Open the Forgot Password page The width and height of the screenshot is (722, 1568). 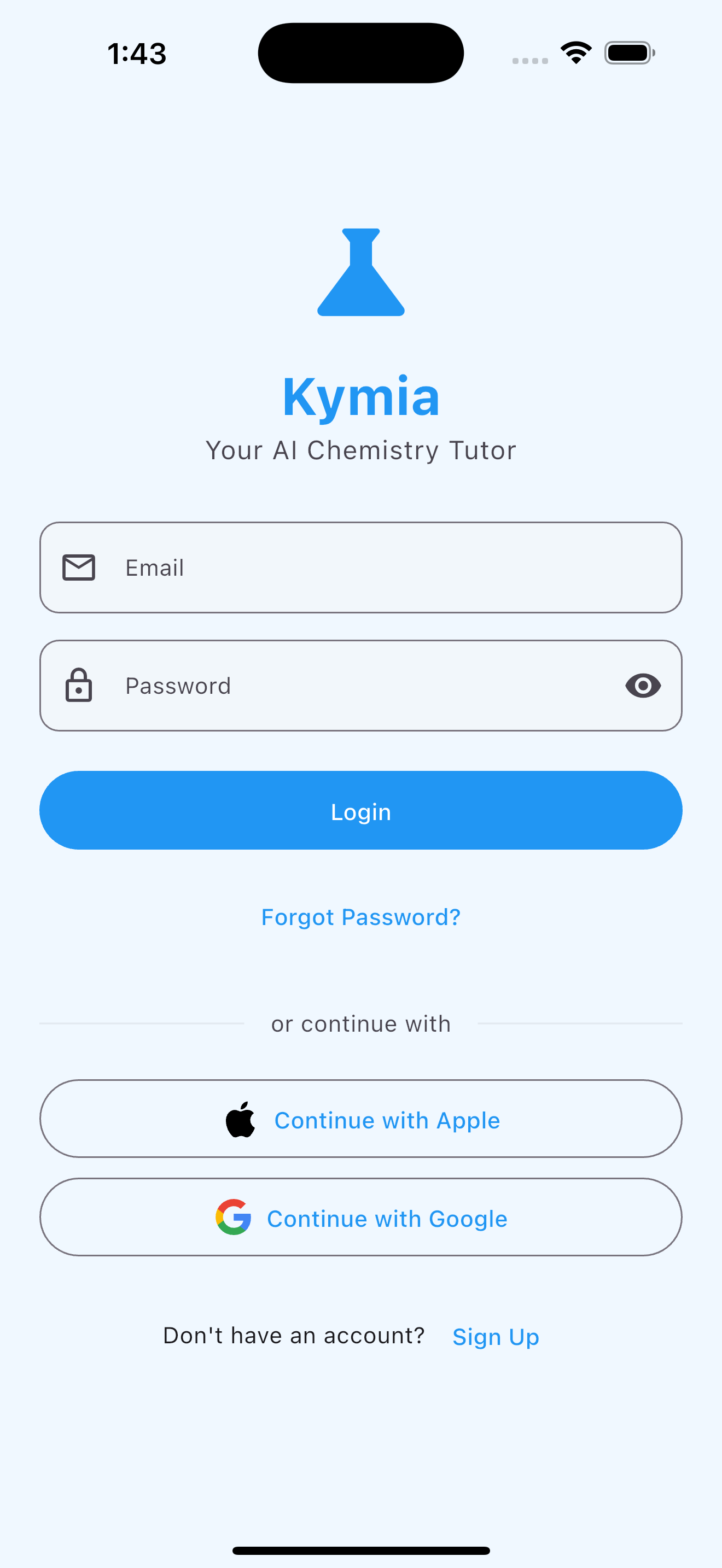(360, 917)
